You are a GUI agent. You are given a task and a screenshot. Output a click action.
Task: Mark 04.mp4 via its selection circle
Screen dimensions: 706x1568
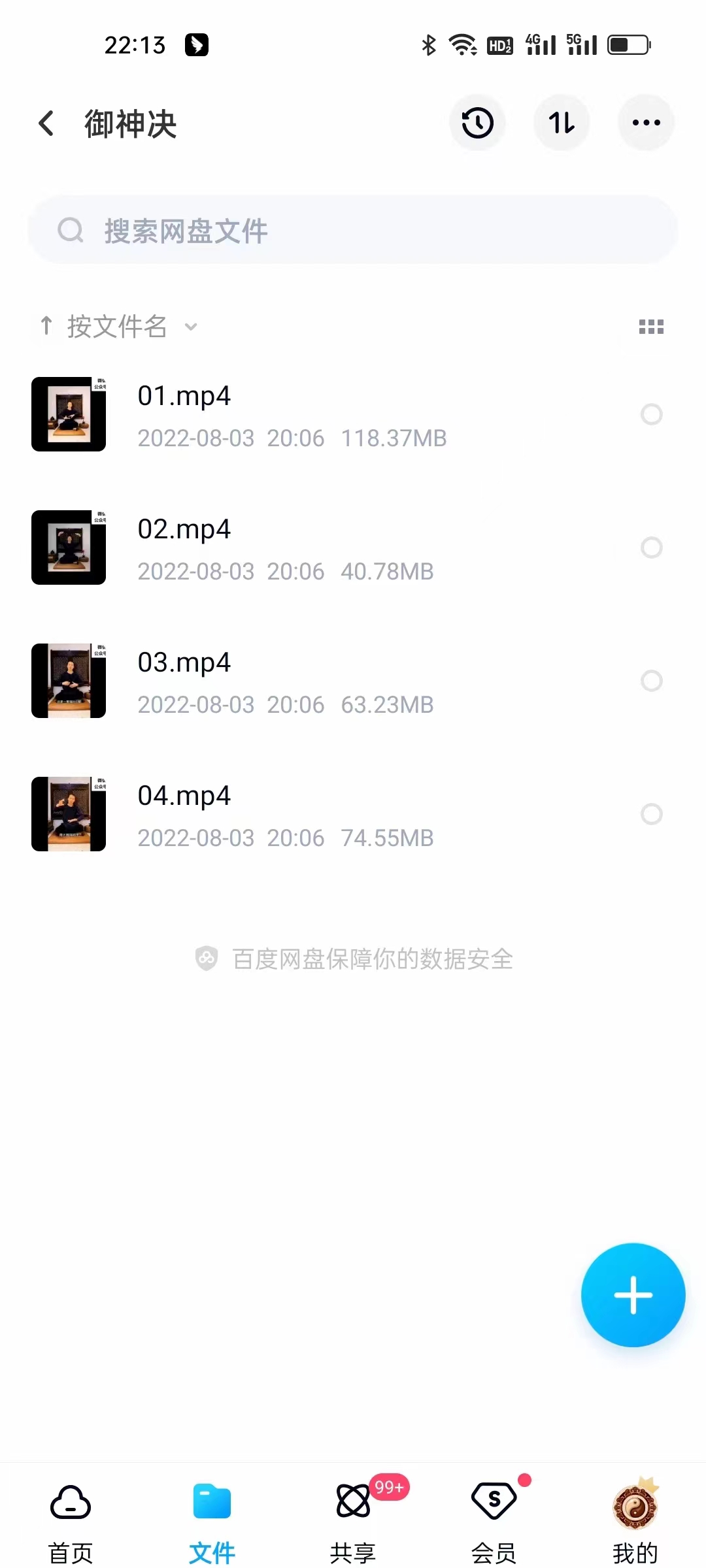(x=652, y=815)
